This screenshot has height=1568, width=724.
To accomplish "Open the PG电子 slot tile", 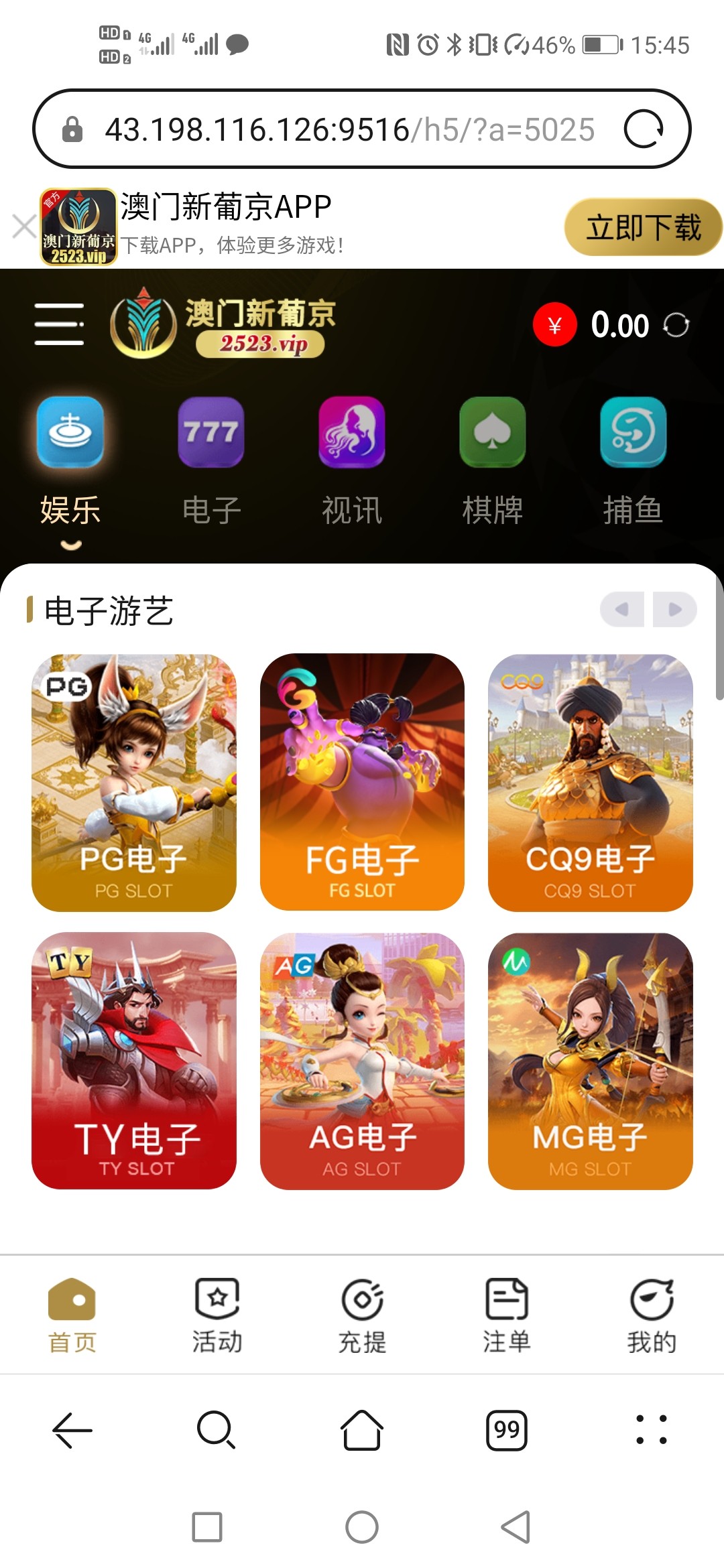I will [x=134, y=783].
